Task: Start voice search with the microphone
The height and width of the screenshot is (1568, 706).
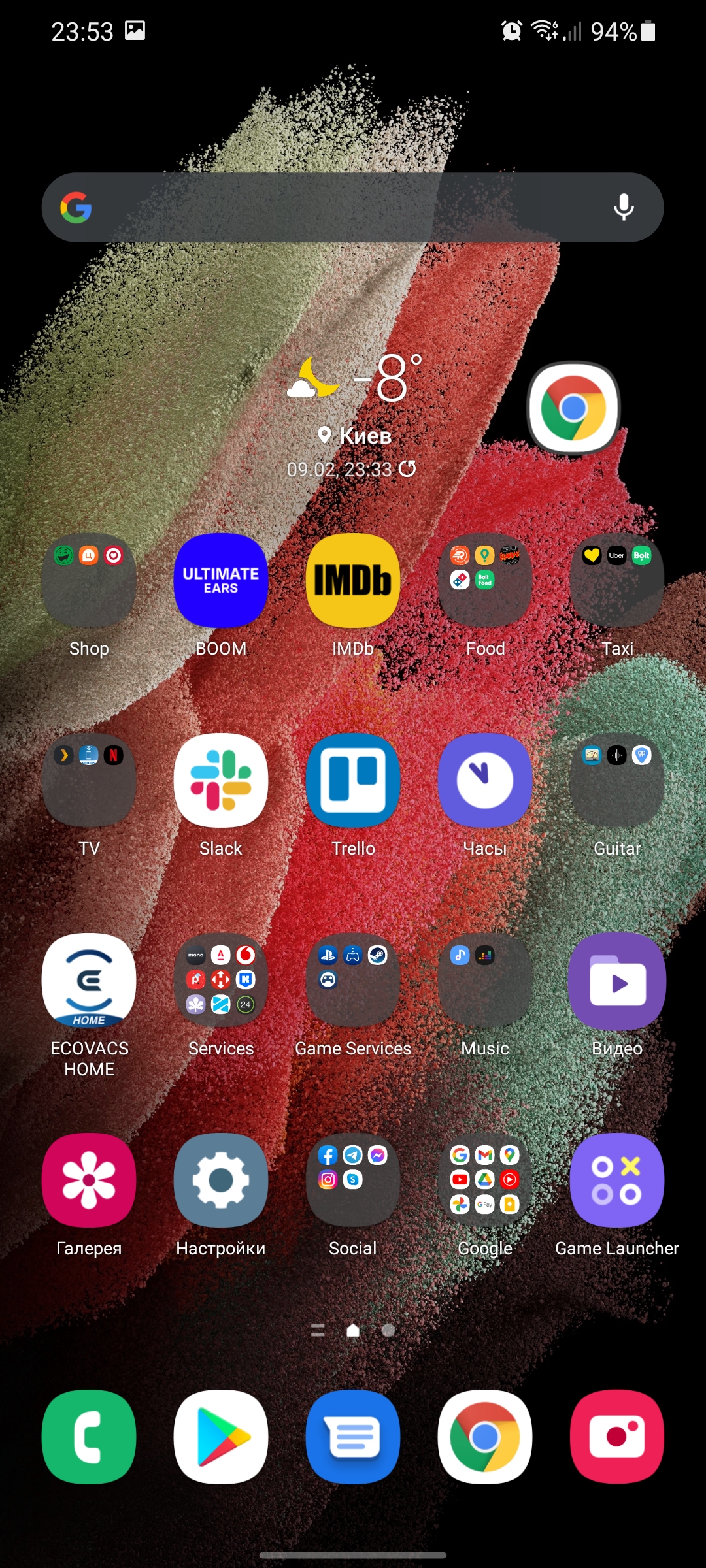Action: click(624, 208)
